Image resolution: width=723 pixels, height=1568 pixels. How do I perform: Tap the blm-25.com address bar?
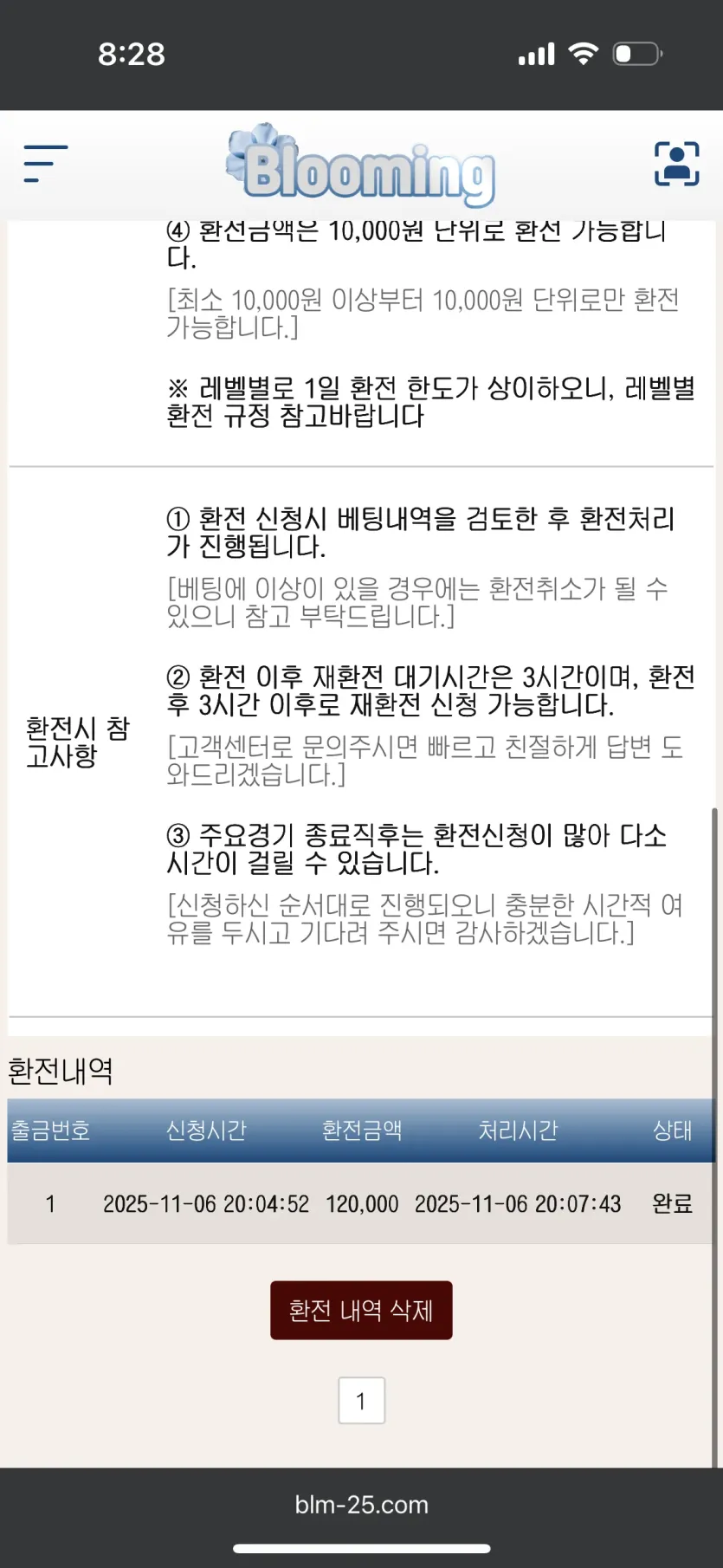pyautogui.click(x=361, y=1505)
